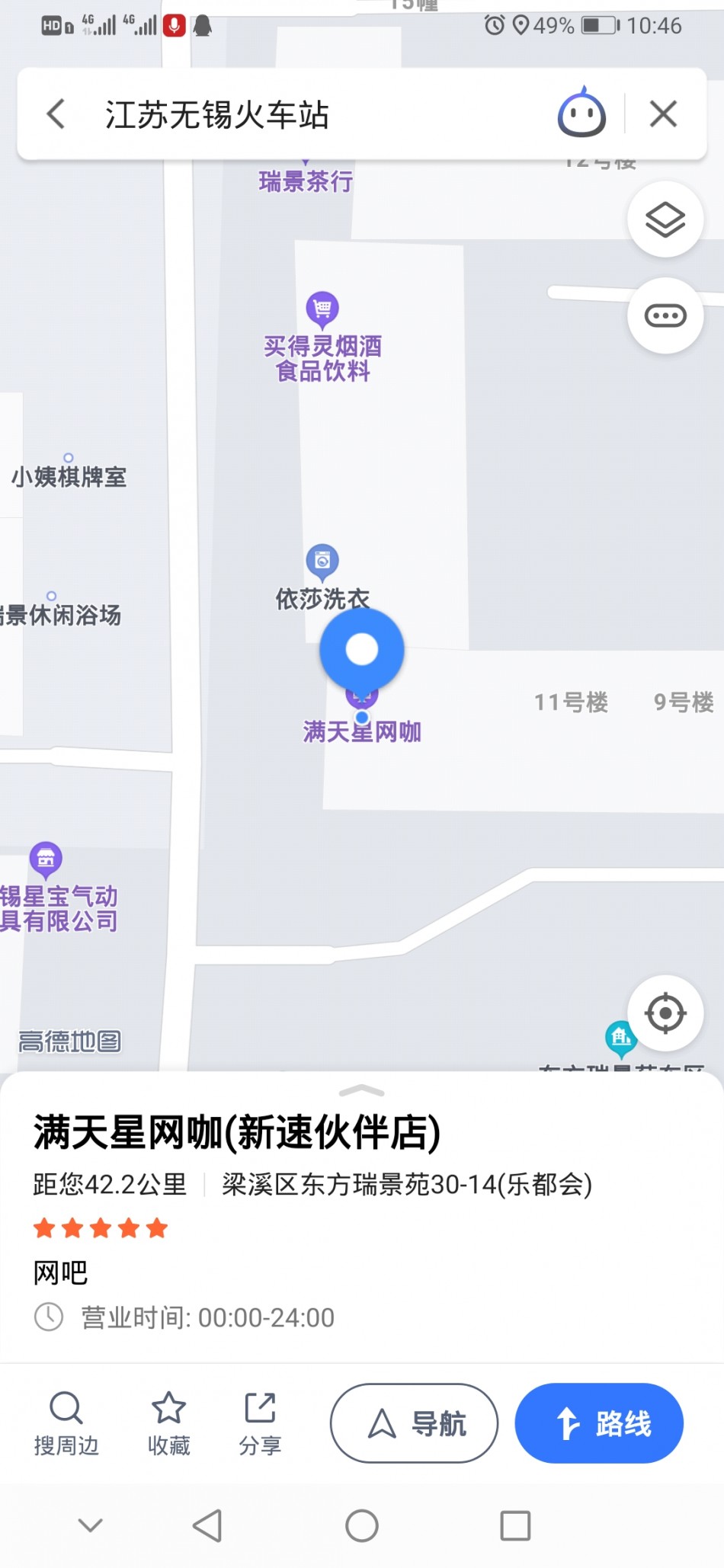Search nearby with 搜周边
The height and width of the screenshot is (1568, 724).
pyautogui.click(x=66, y=1423)
